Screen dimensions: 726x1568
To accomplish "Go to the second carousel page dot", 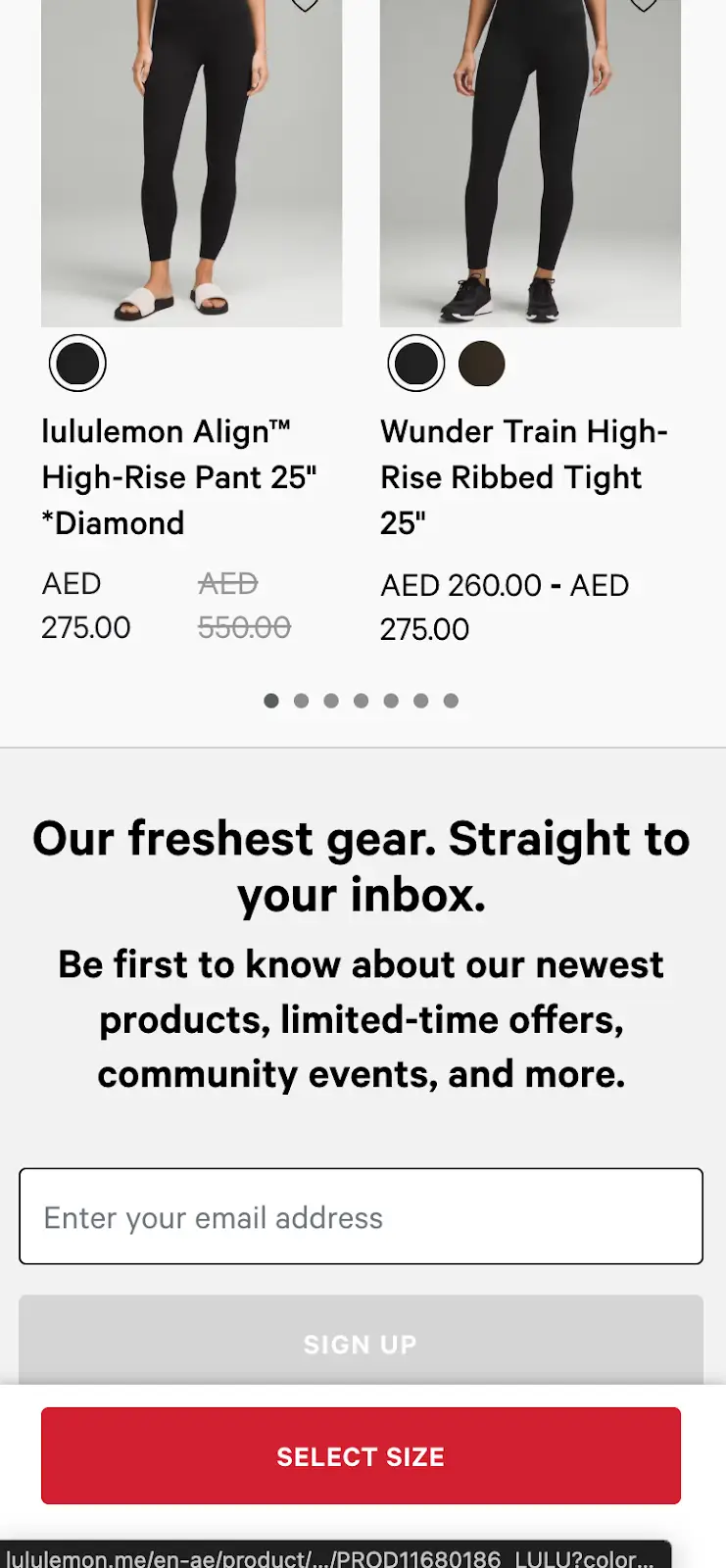I will coord(301,701).
